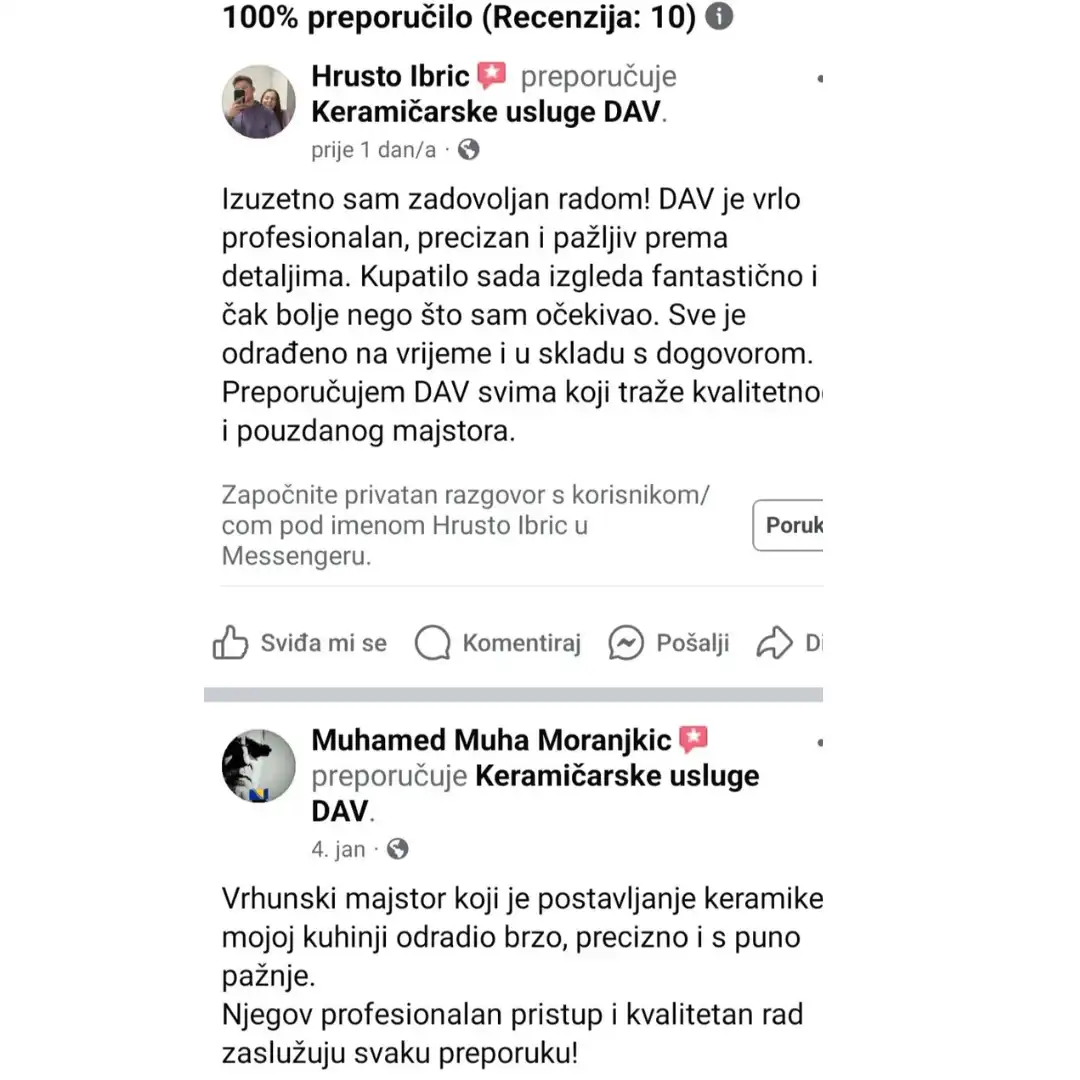1080x1080 pixels.
Task: Send Hrusto Ibric's review via Messenger
Action: coord(669,643)
